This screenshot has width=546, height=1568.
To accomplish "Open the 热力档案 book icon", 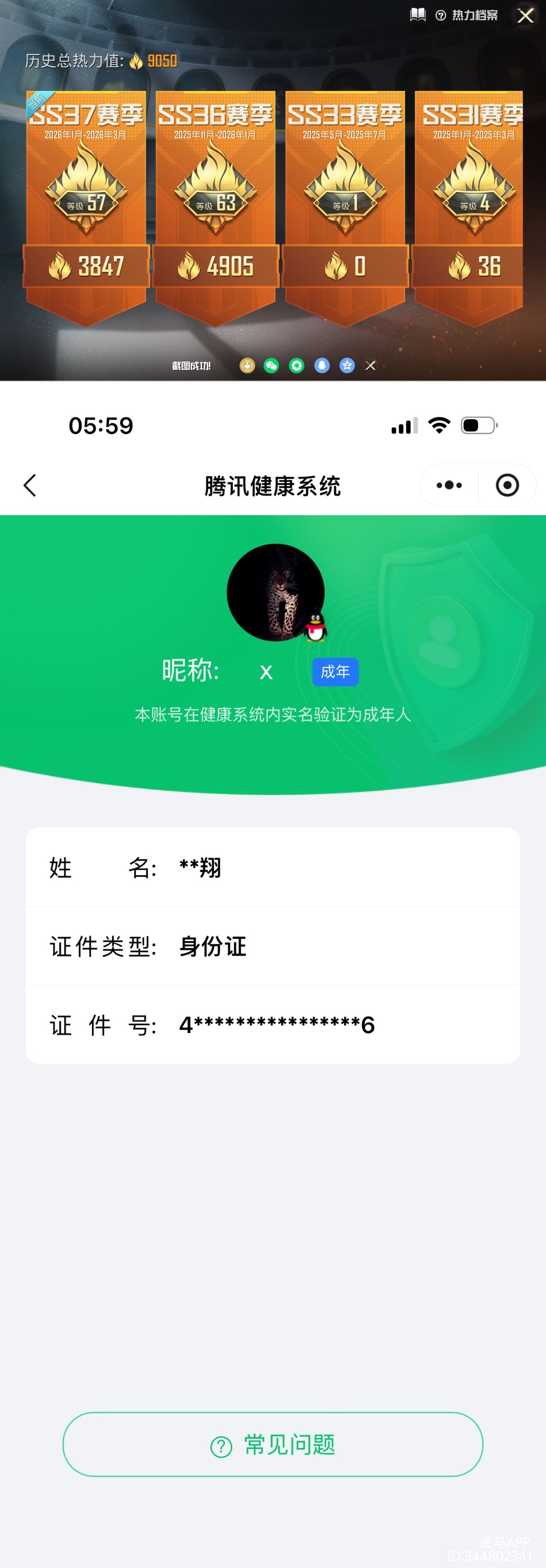I will point(418,15).
